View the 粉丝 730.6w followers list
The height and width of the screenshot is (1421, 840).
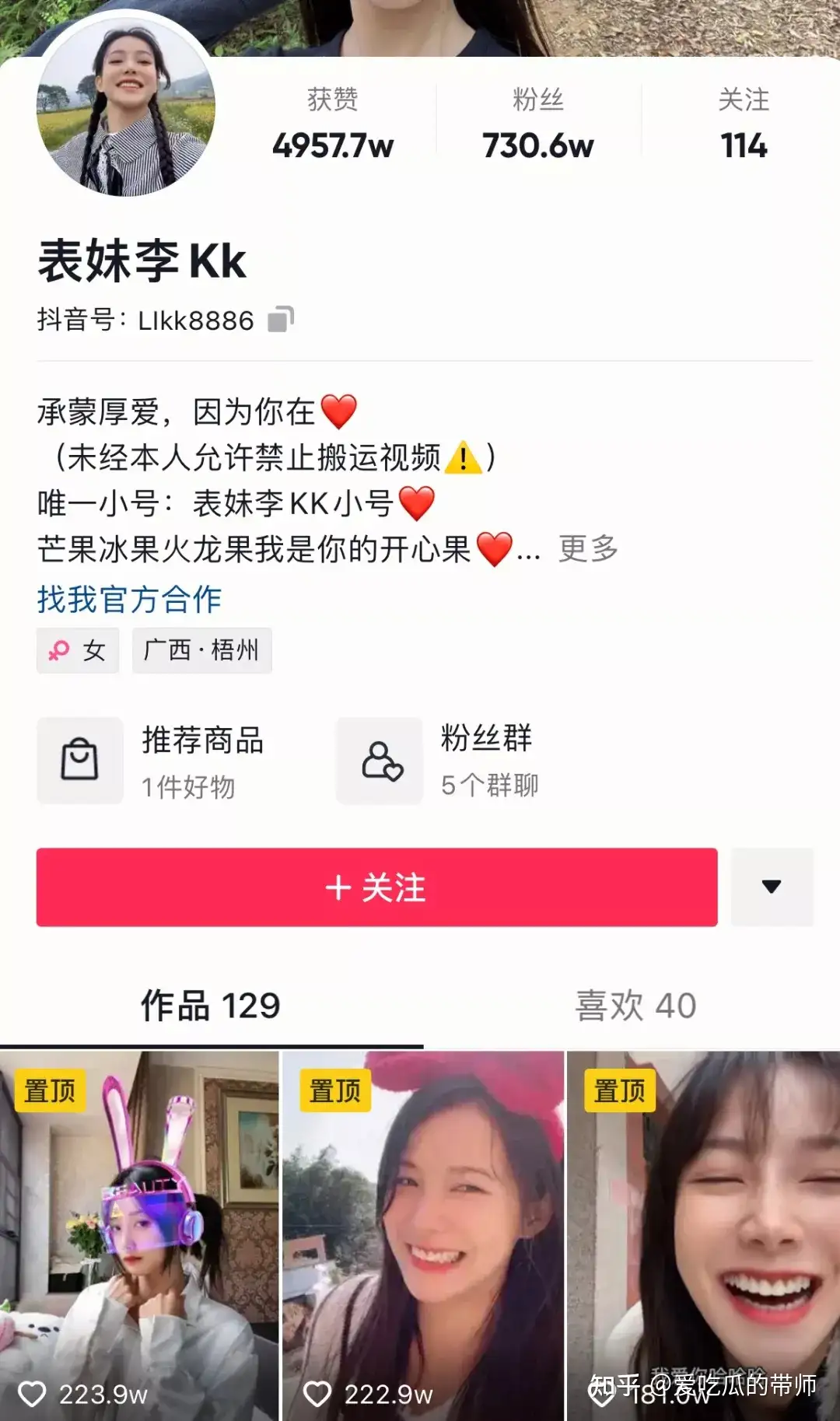[x=538, y=123]
